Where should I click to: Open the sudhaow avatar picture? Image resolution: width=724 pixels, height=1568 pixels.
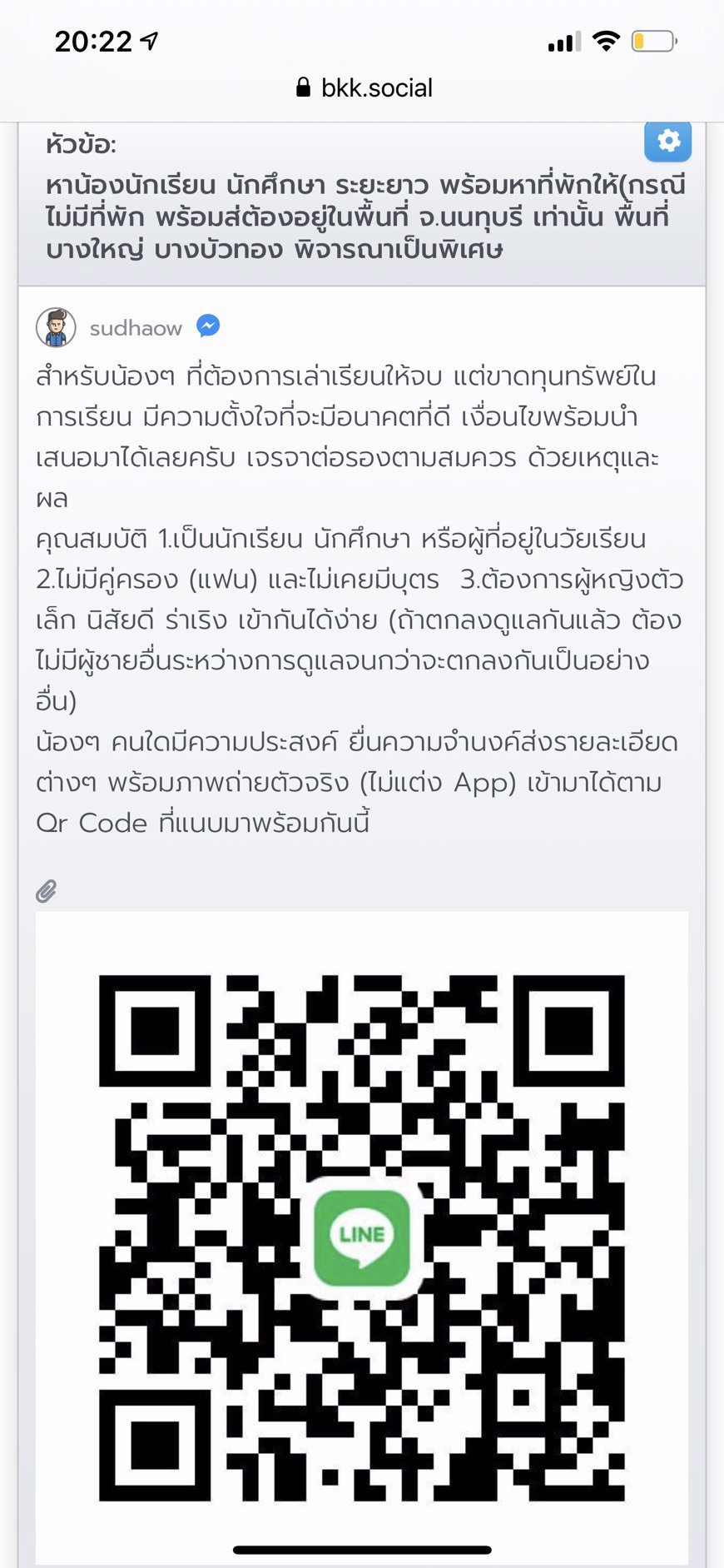55,326
